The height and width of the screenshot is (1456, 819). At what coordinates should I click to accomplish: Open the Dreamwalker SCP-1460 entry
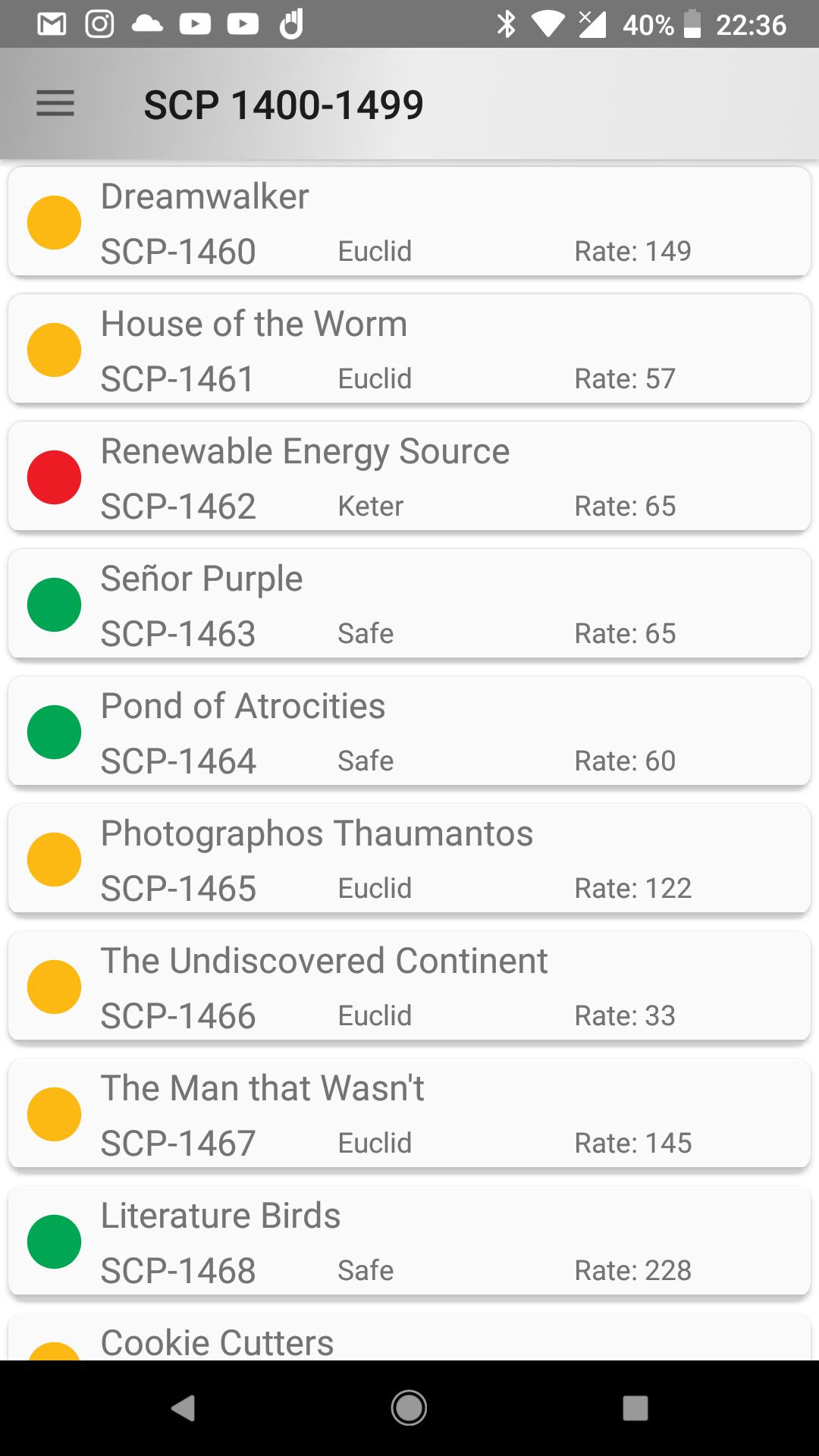tap(409, 221)
